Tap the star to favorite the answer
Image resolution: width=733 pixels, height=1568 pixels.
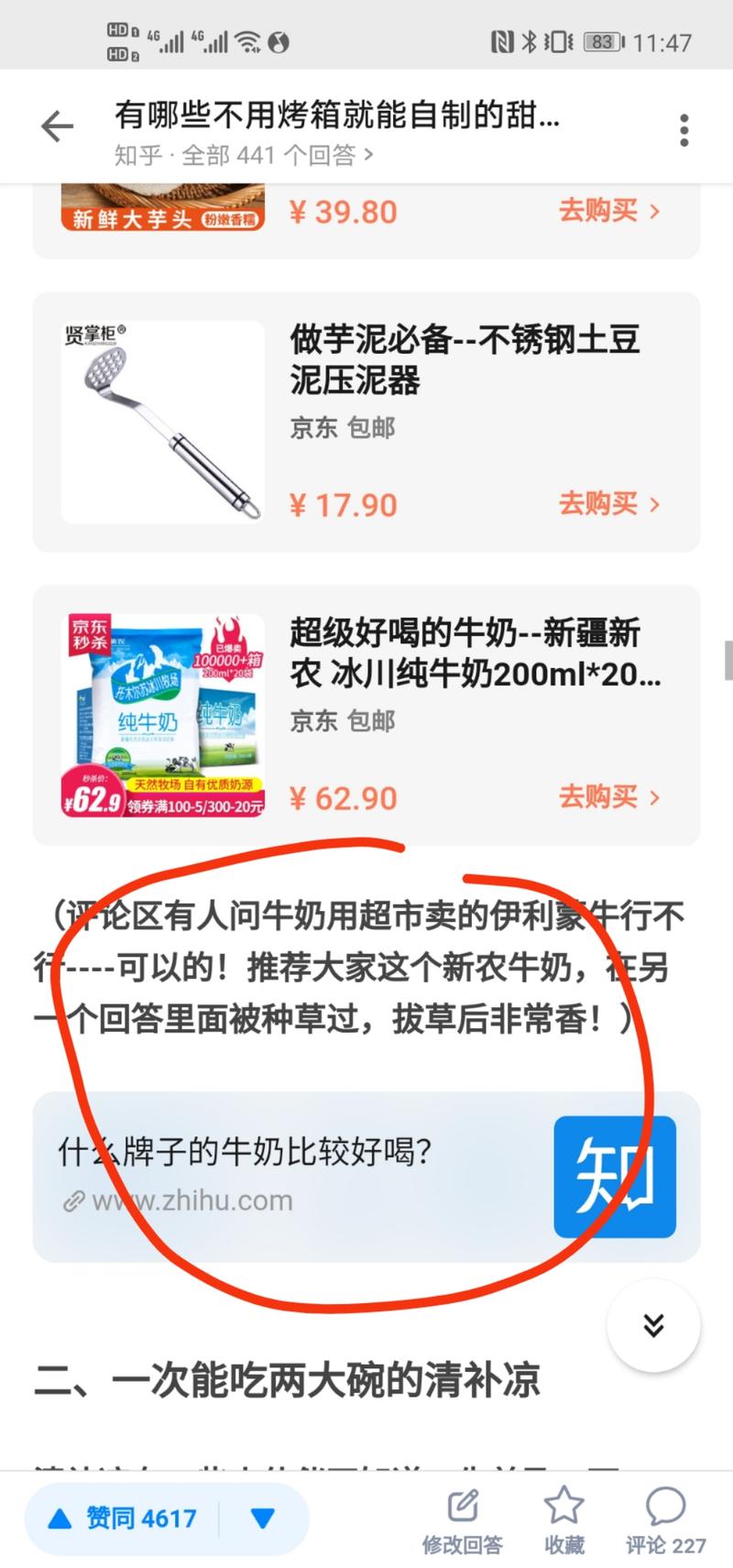564,1503
